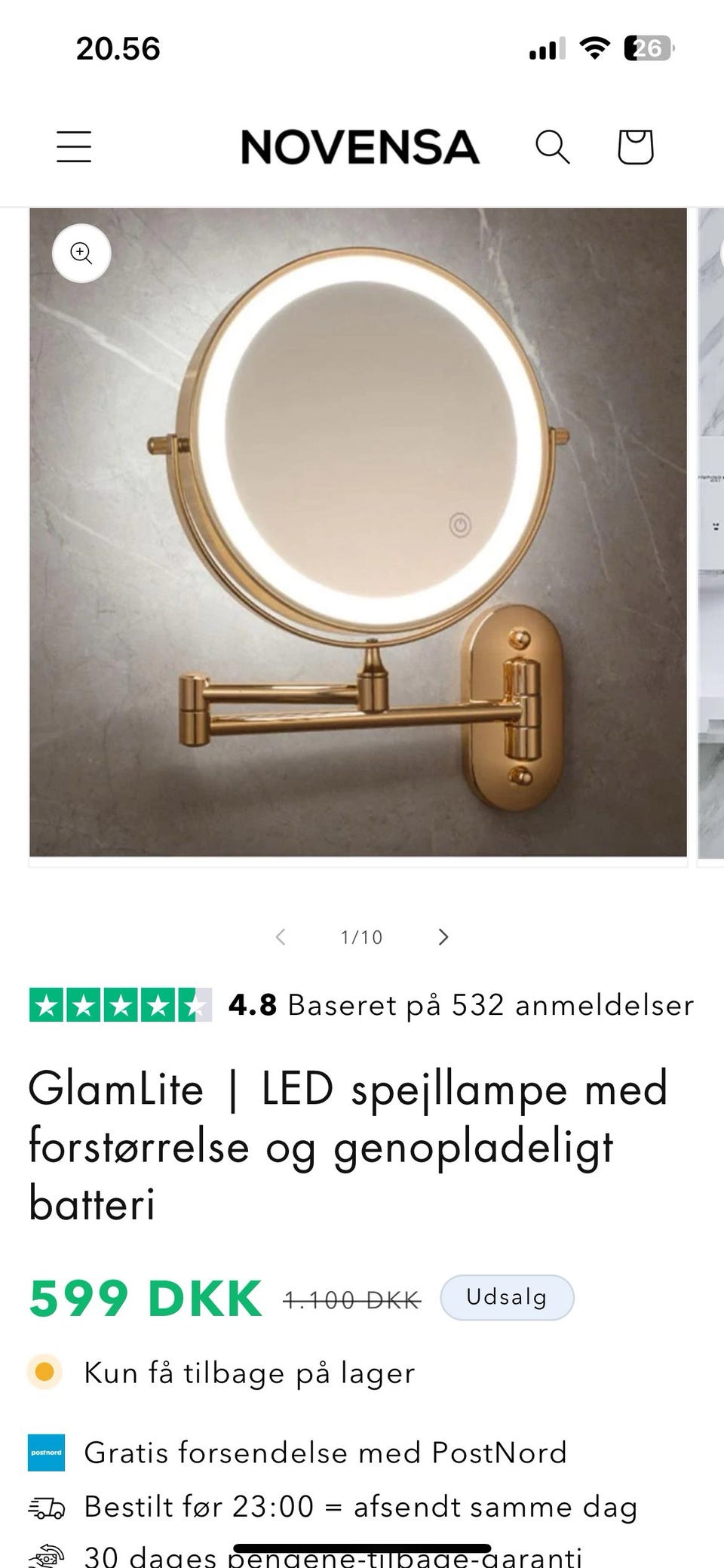
Task: Zoom into the product image with the magnifier
Action: 81,253
